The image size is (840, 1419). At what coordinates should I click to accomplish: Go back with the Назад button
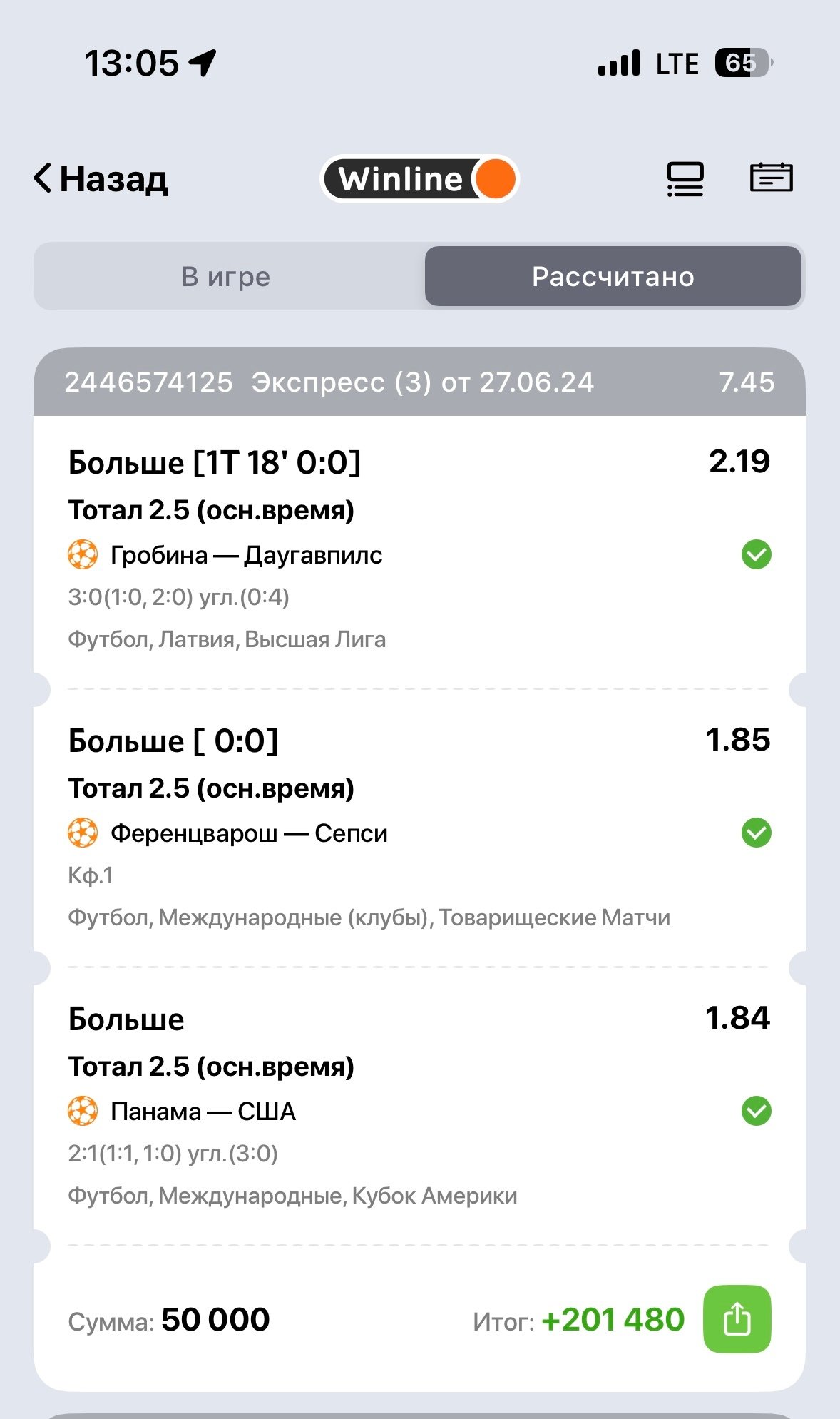tap(101, 178)
